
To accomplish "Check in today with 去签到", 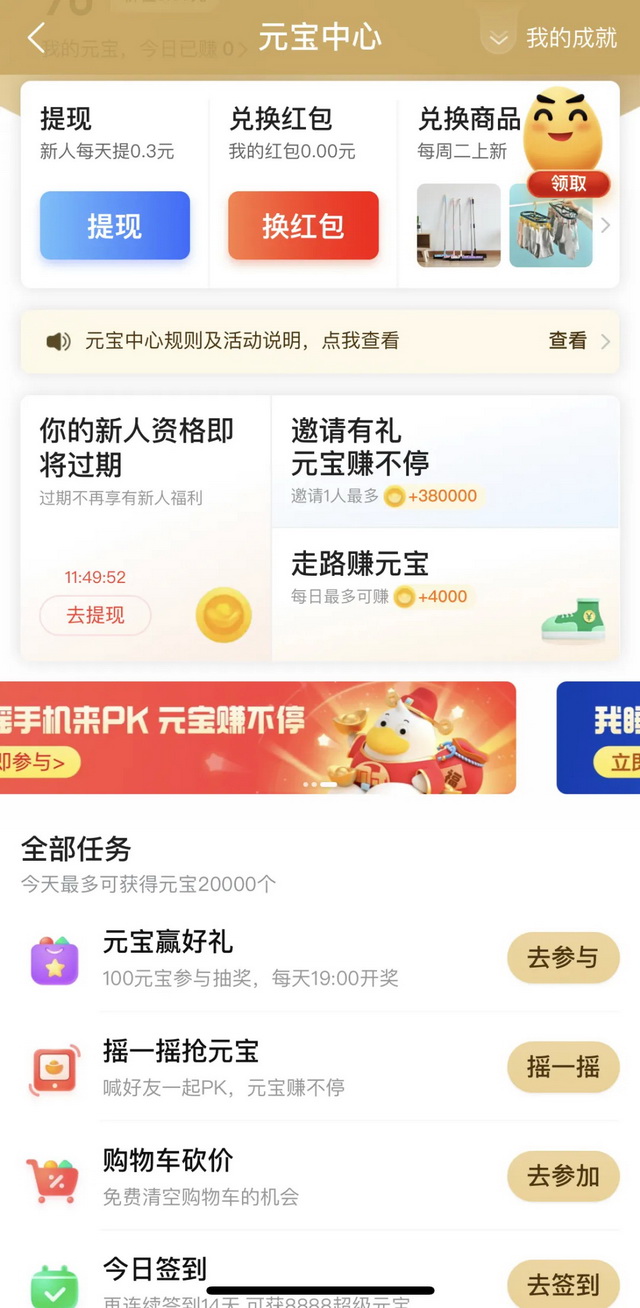I will click(x=563, y=1284).
